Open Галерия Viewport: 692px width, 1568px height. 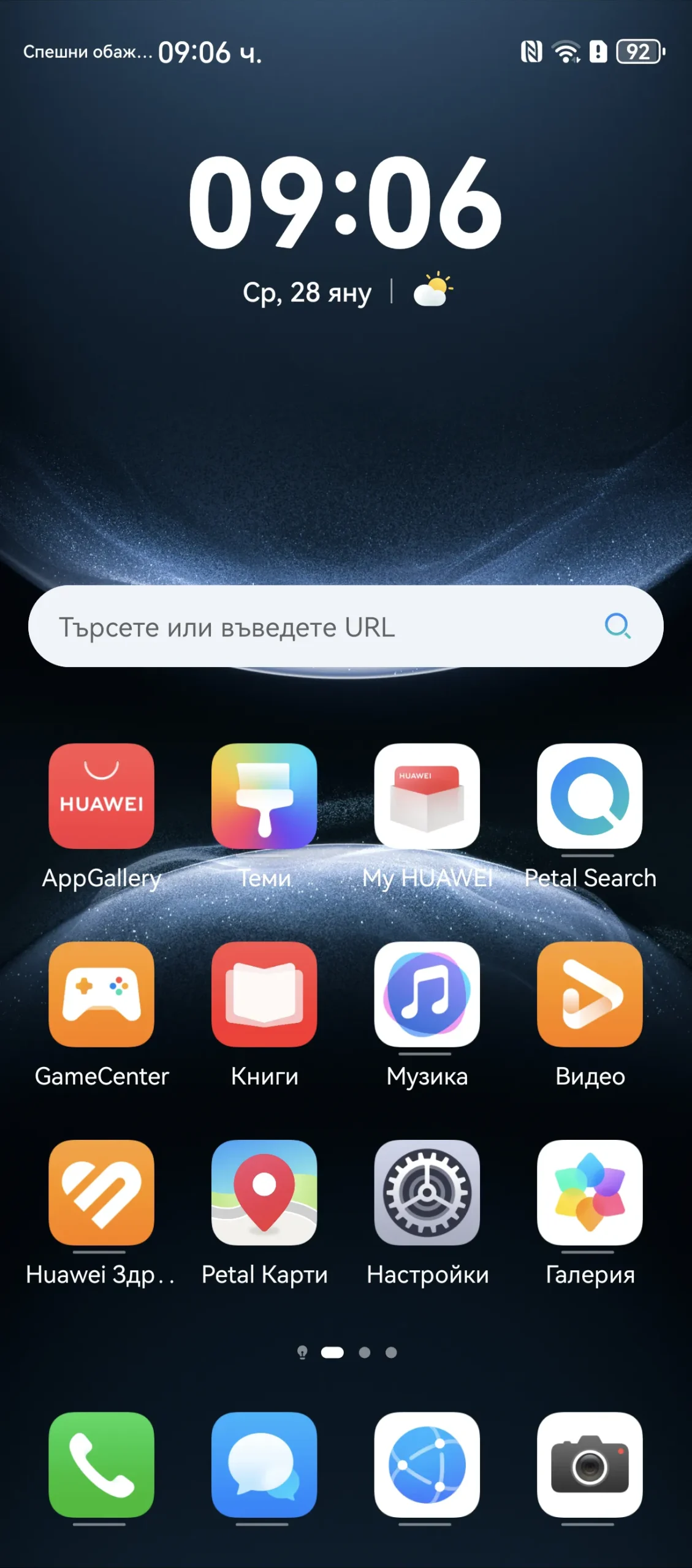[590, 1192]
